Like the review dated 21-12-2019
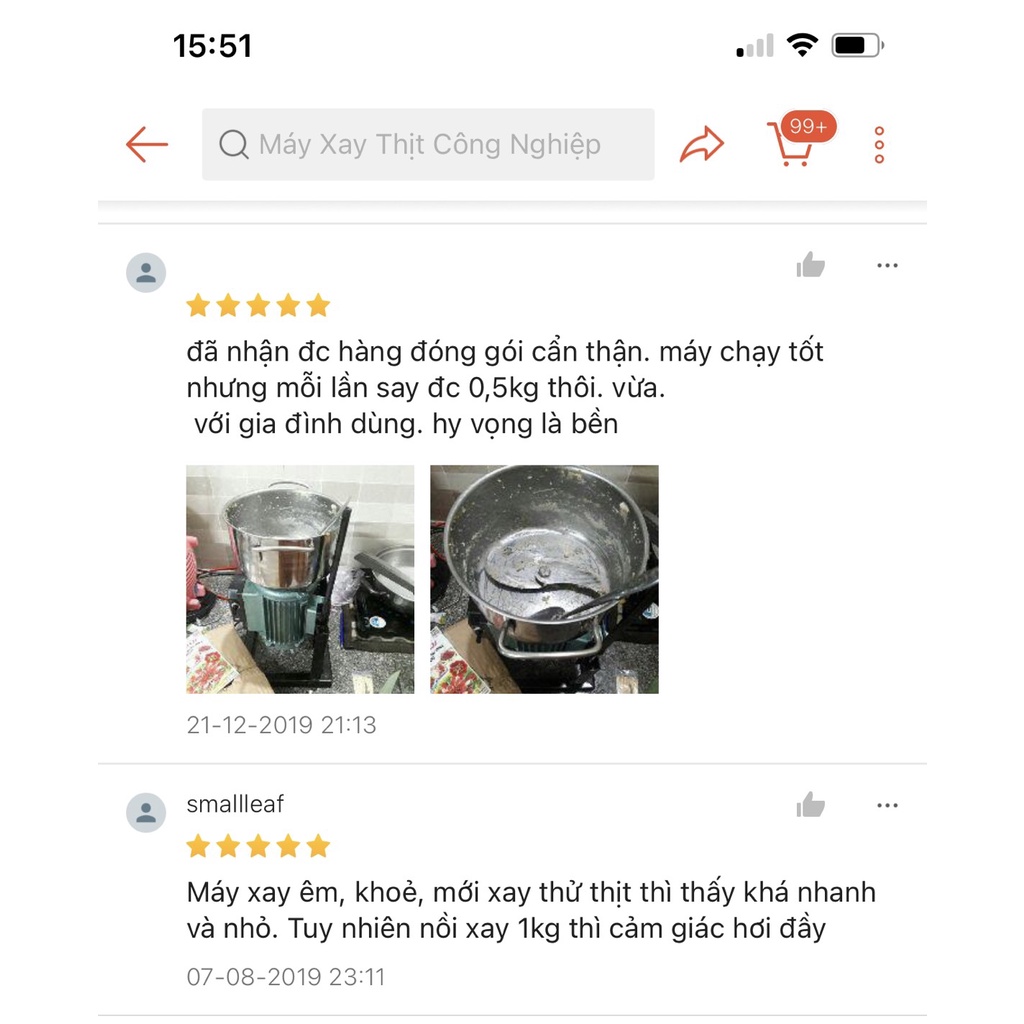 pos(810,265)
